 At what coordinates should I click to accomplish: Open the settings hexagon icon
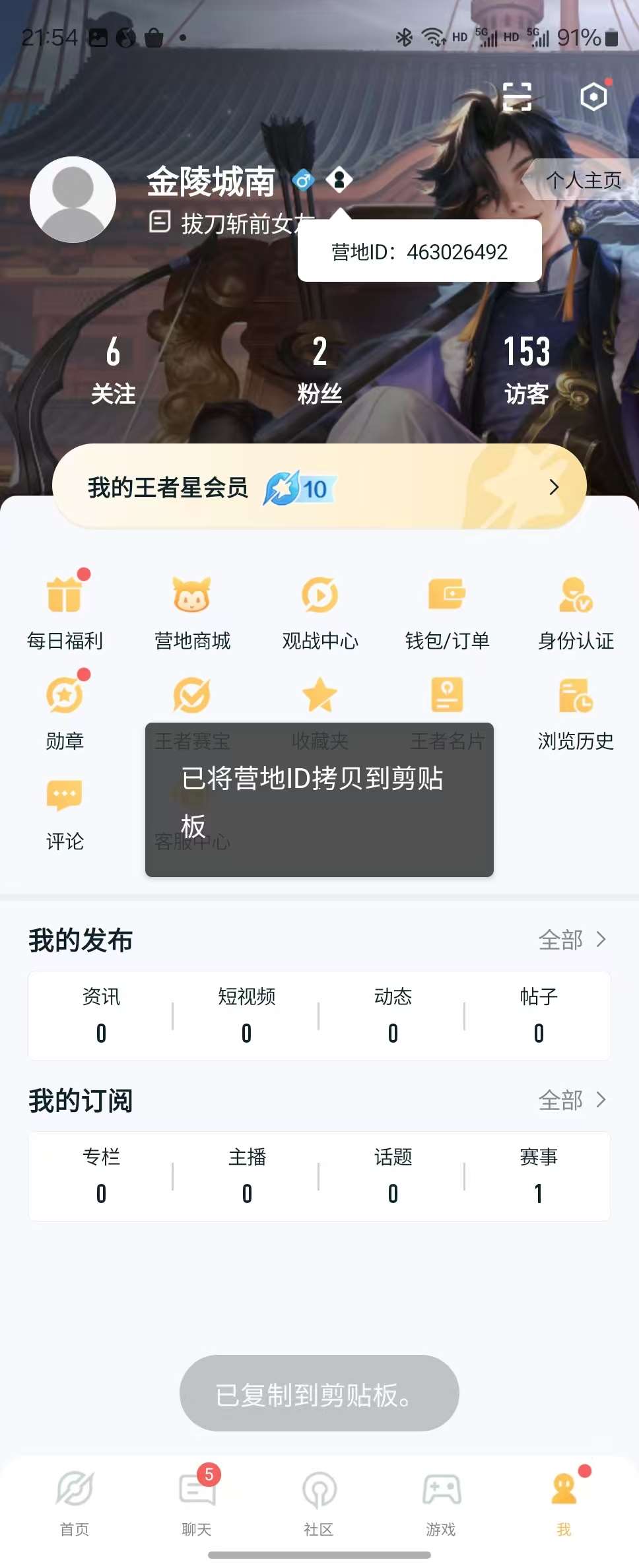593,97
